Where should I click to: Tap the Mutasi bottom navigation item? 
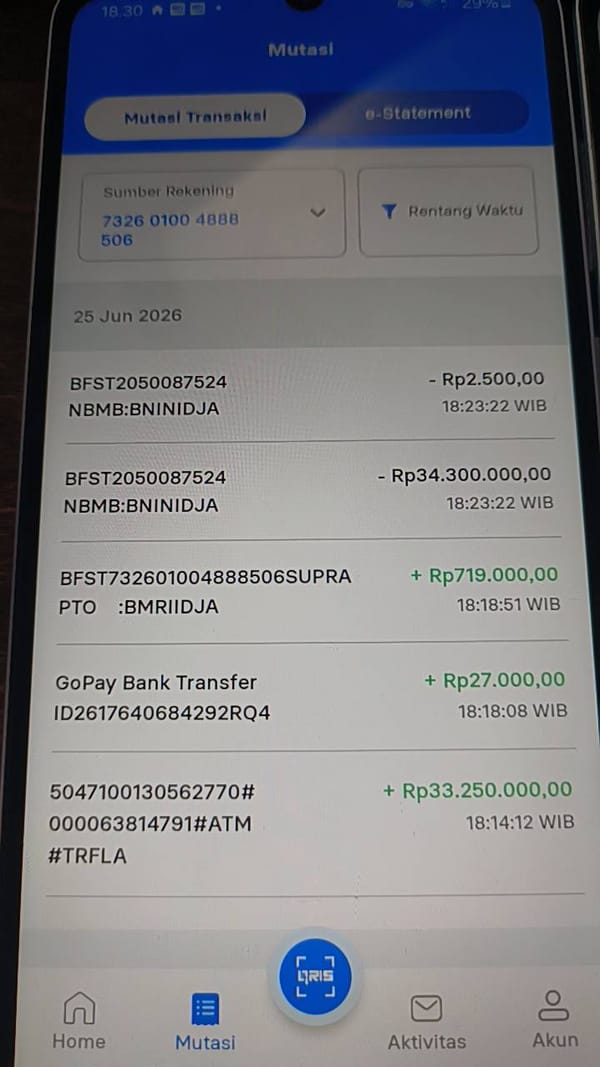pos(205,1021)
